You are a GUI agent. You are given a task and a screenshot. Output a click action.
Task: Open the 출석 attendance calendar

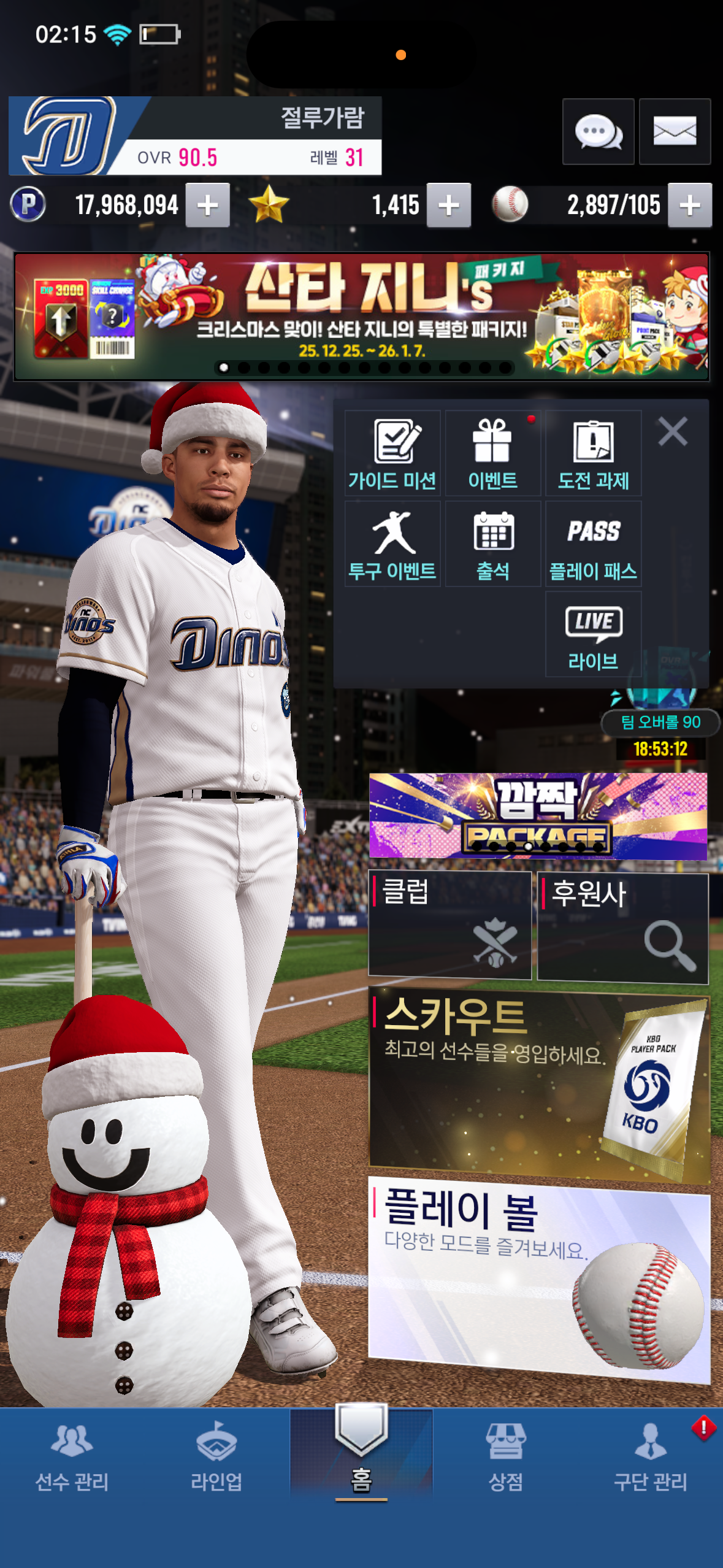(493, 544)
